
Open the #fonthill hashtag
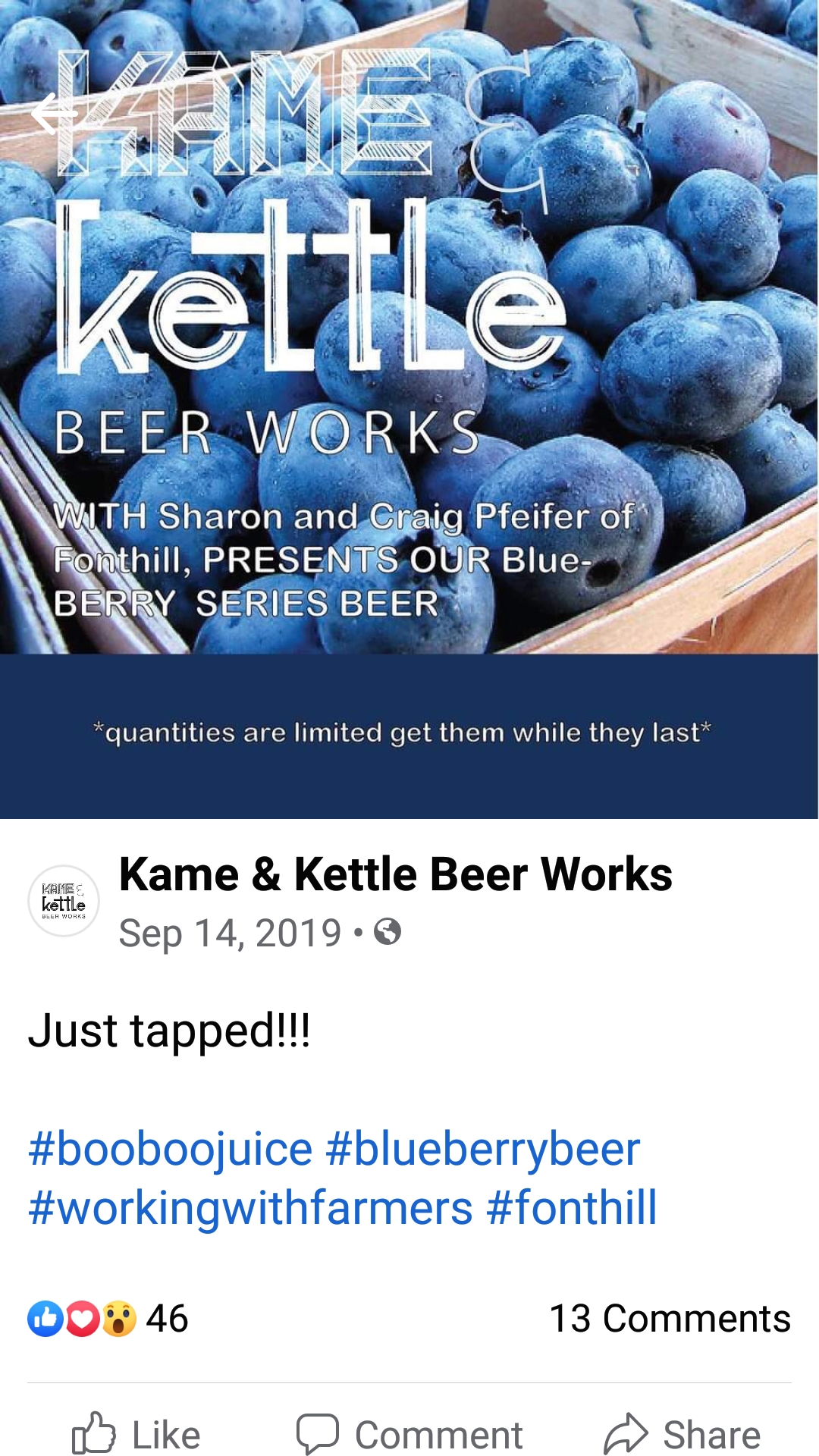(571, 1208)
